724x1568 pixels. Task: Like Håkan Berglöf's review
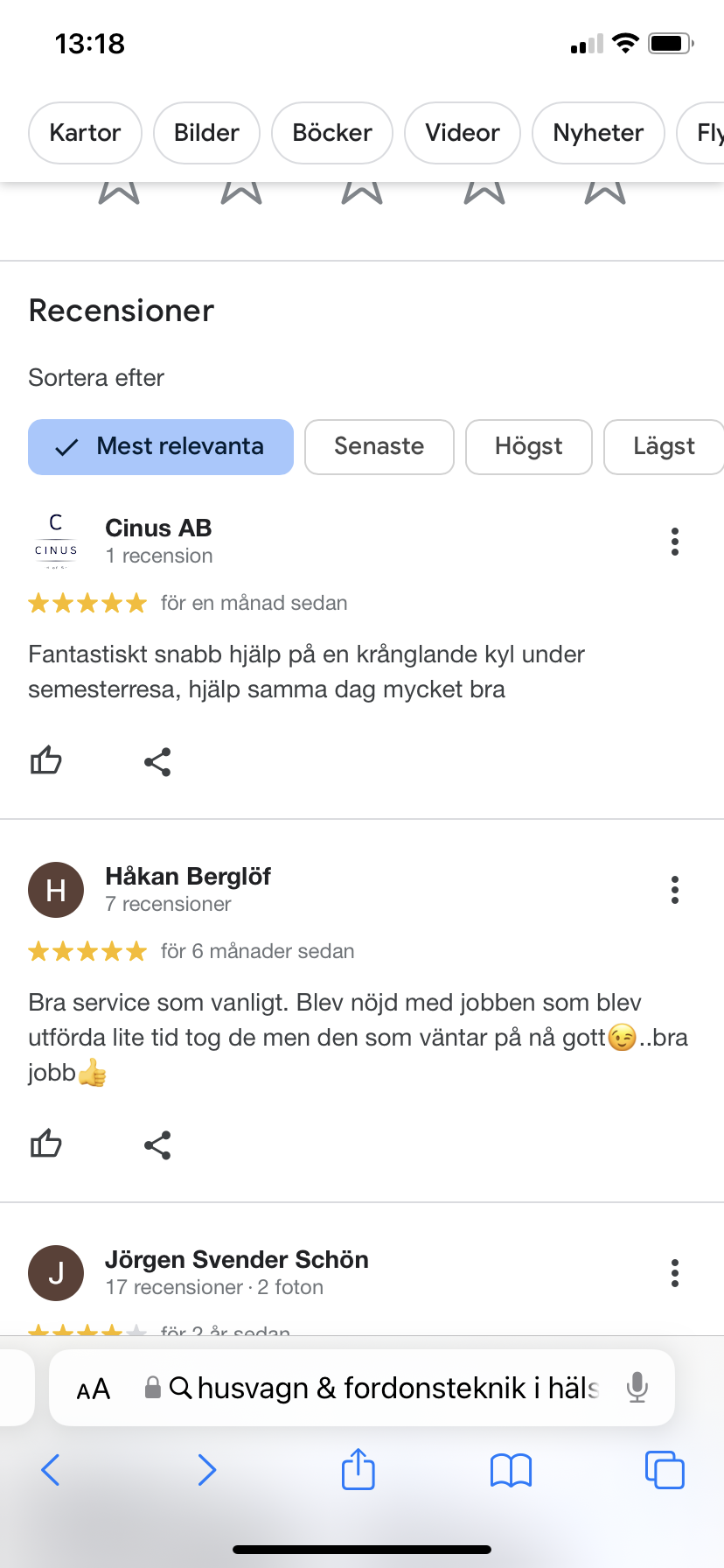point(46,1144)
